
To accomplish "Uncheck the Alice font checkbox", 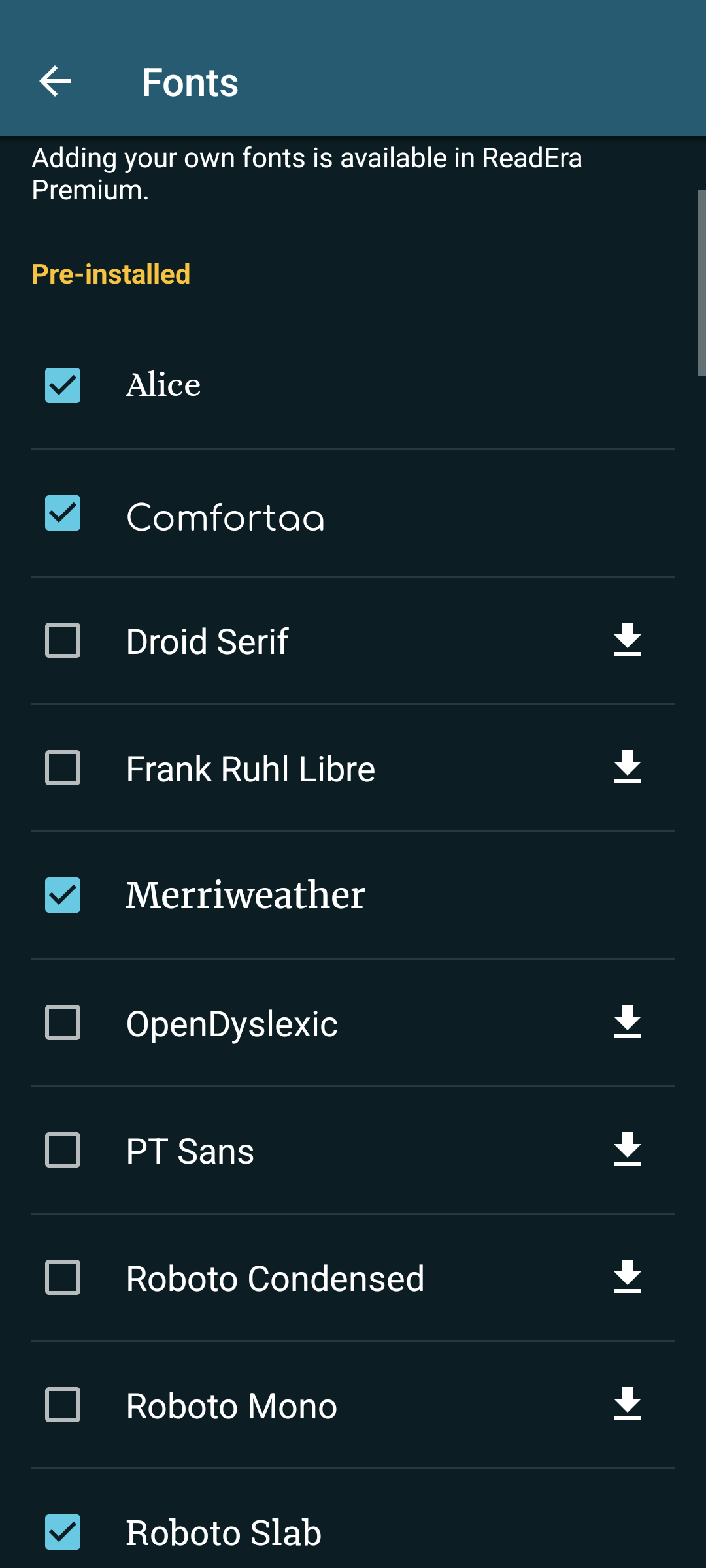I will [63, 385].
